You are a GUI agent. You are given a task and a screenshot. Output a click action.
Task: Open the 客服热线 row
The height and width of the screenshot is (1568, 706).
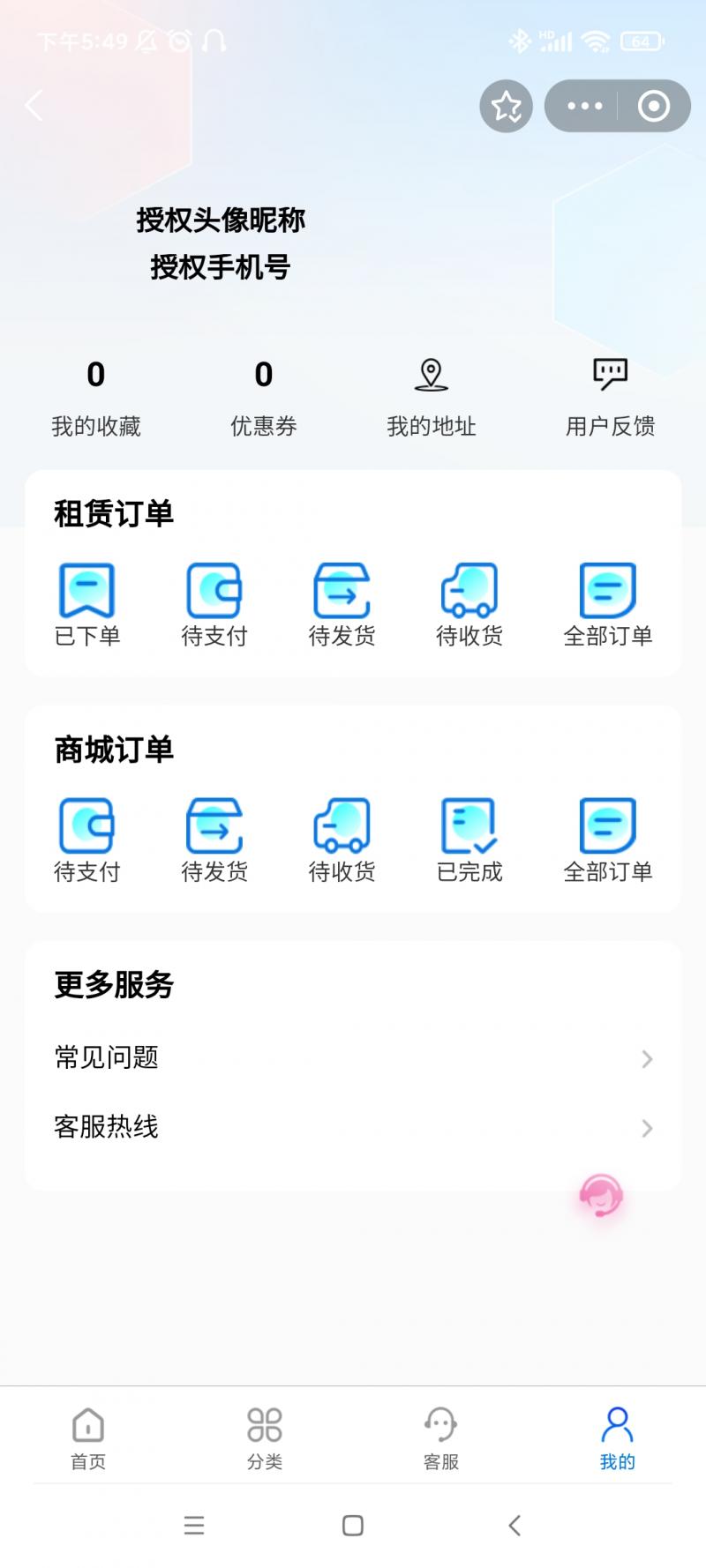353,1127
